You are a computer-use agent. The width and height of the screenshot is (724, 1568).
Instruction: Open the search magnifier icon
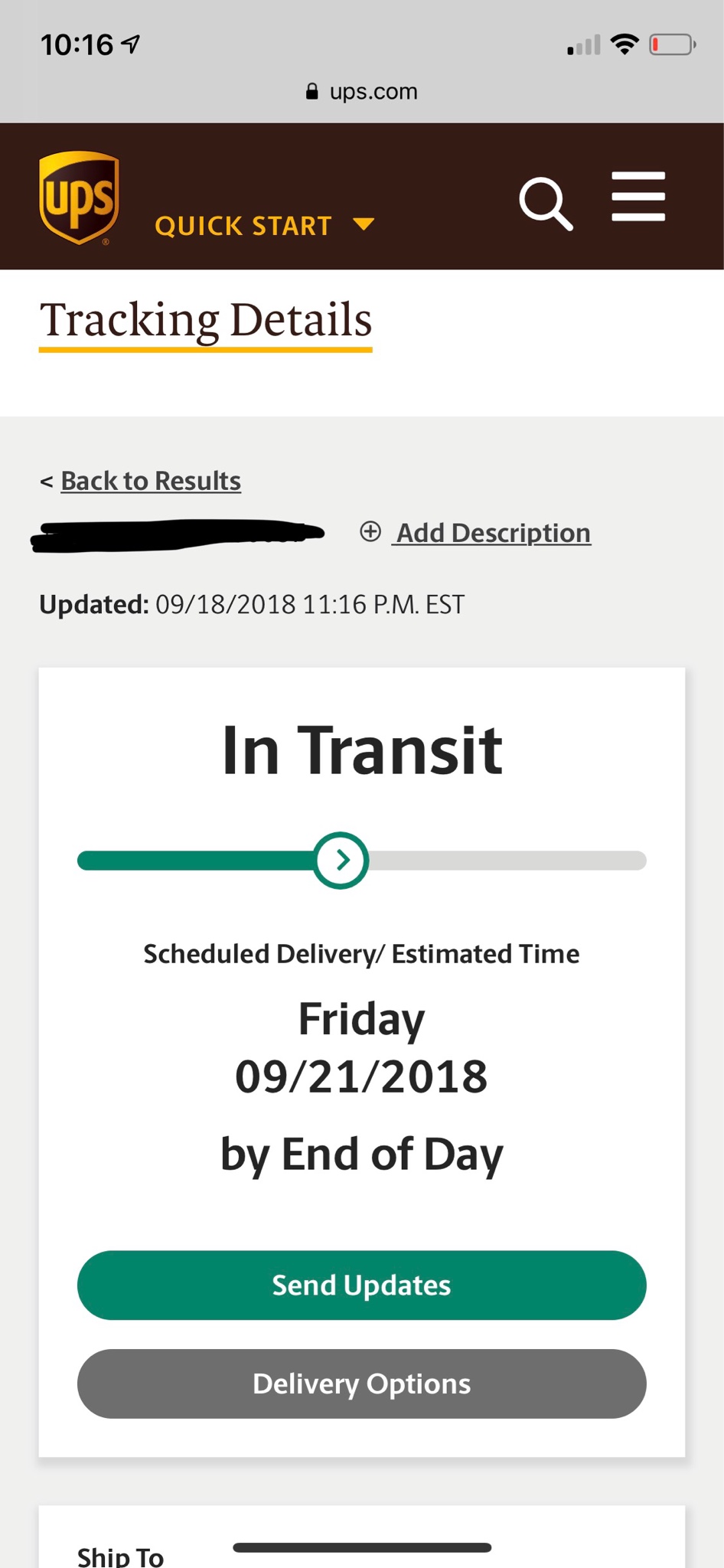546,204
